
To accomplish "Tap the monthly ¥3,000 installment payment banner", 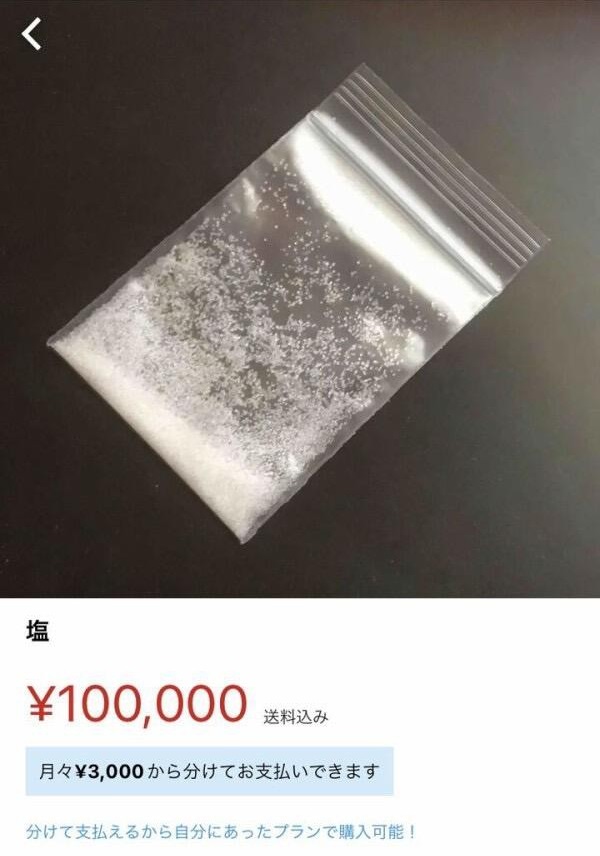I will (209, 771).
